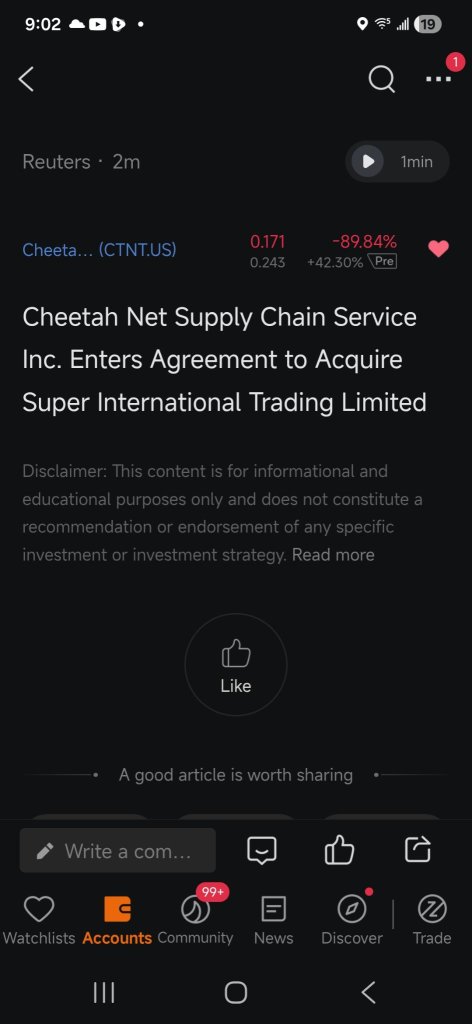Open the search magnifier icon
Image resolution: width=472 pixels, height=1024 pixels.
(x=381, y=80)
